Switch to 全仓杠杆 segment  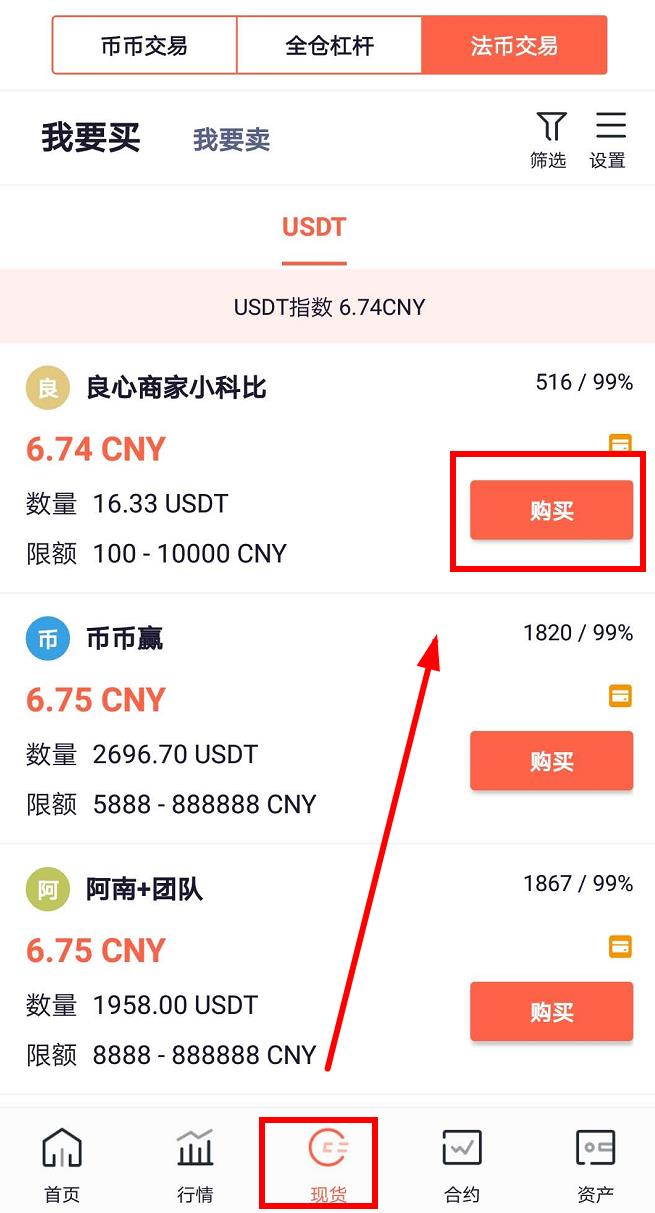tap(329, 45)
